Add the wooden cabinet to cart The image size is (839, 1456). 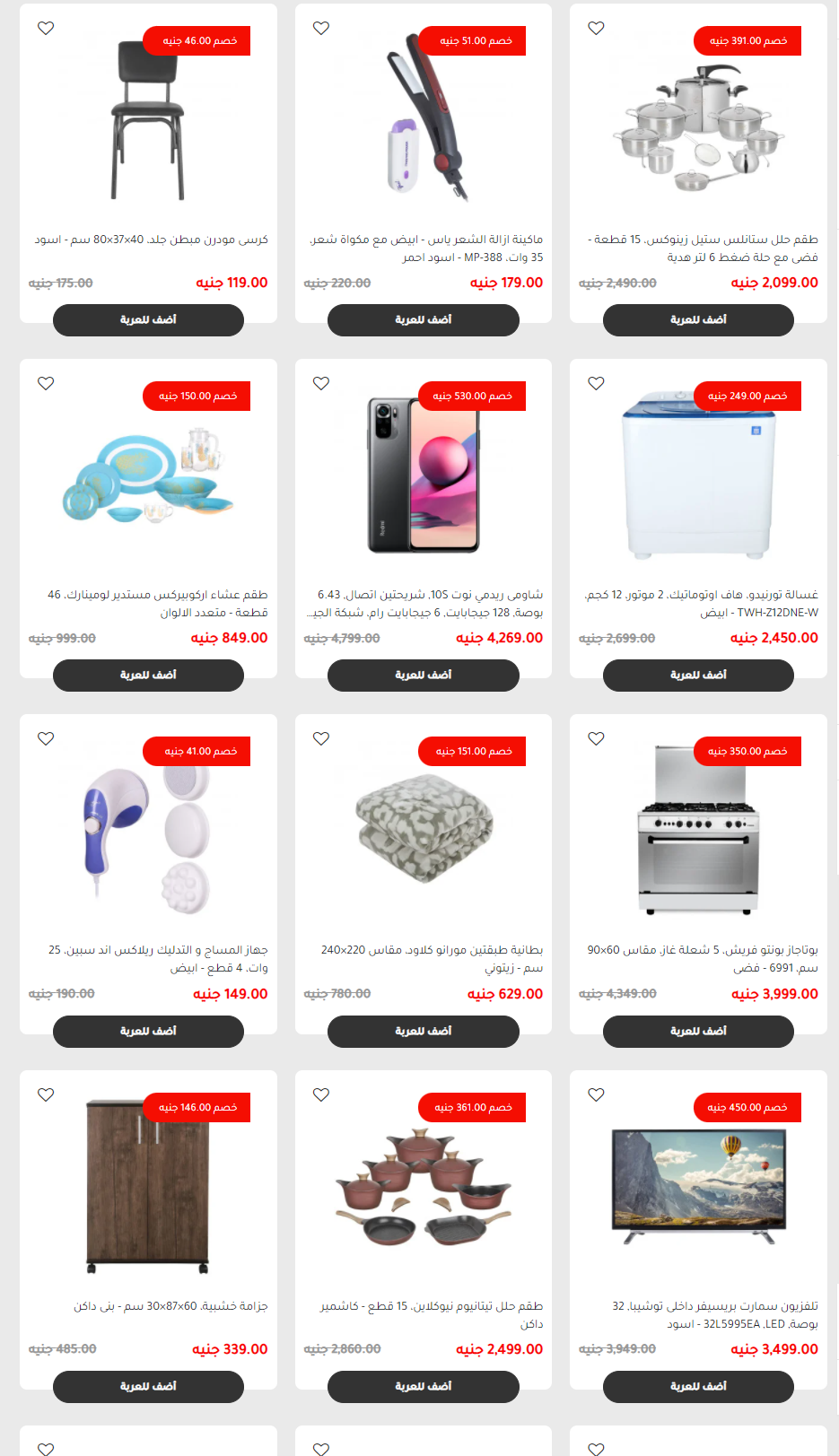[148, 1387]
